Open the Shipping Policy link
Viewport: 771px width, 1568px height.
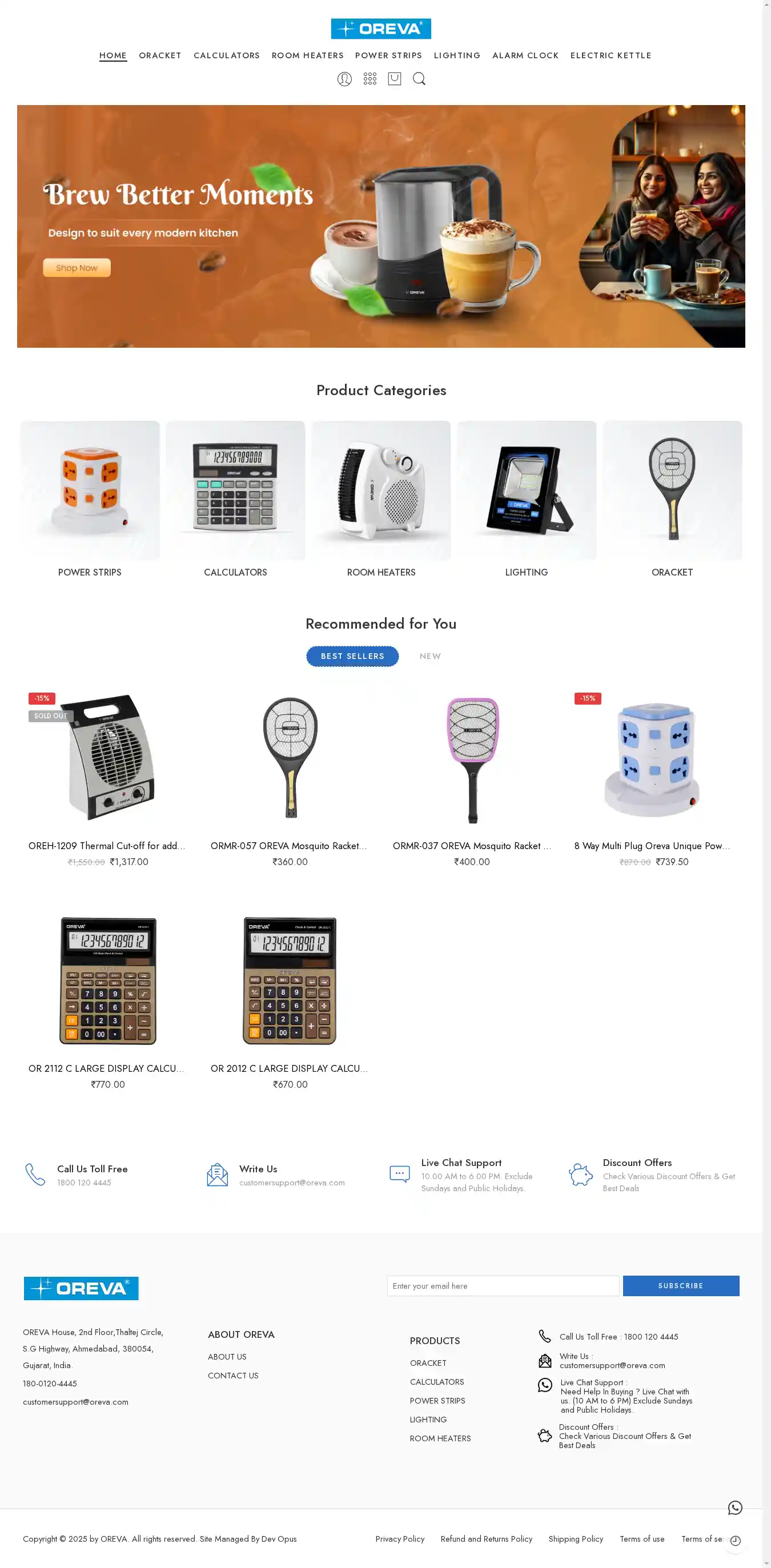(576, 1539)
